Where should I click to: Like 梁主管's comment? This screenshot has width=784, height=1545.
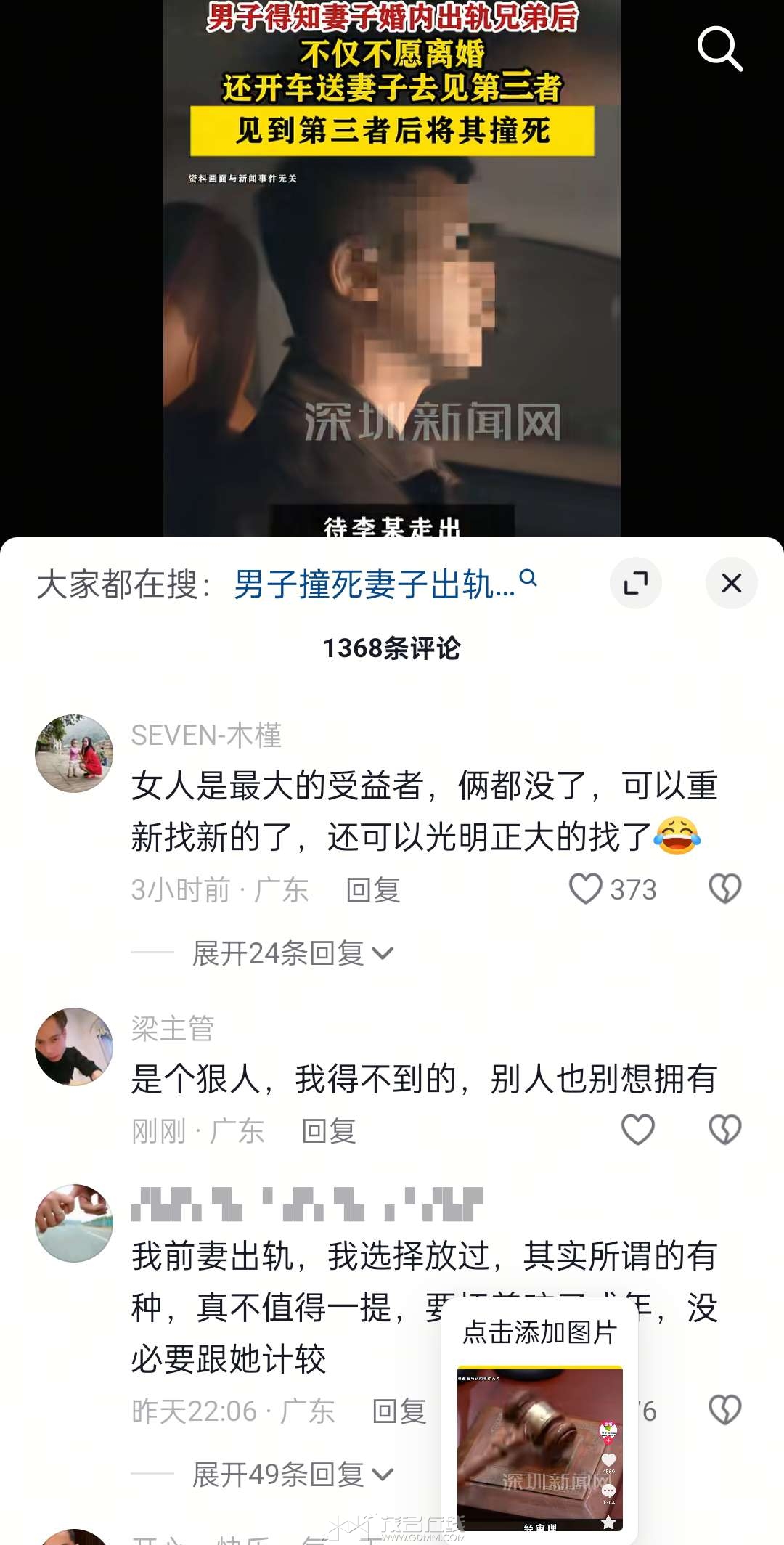tap(638, 1130)
